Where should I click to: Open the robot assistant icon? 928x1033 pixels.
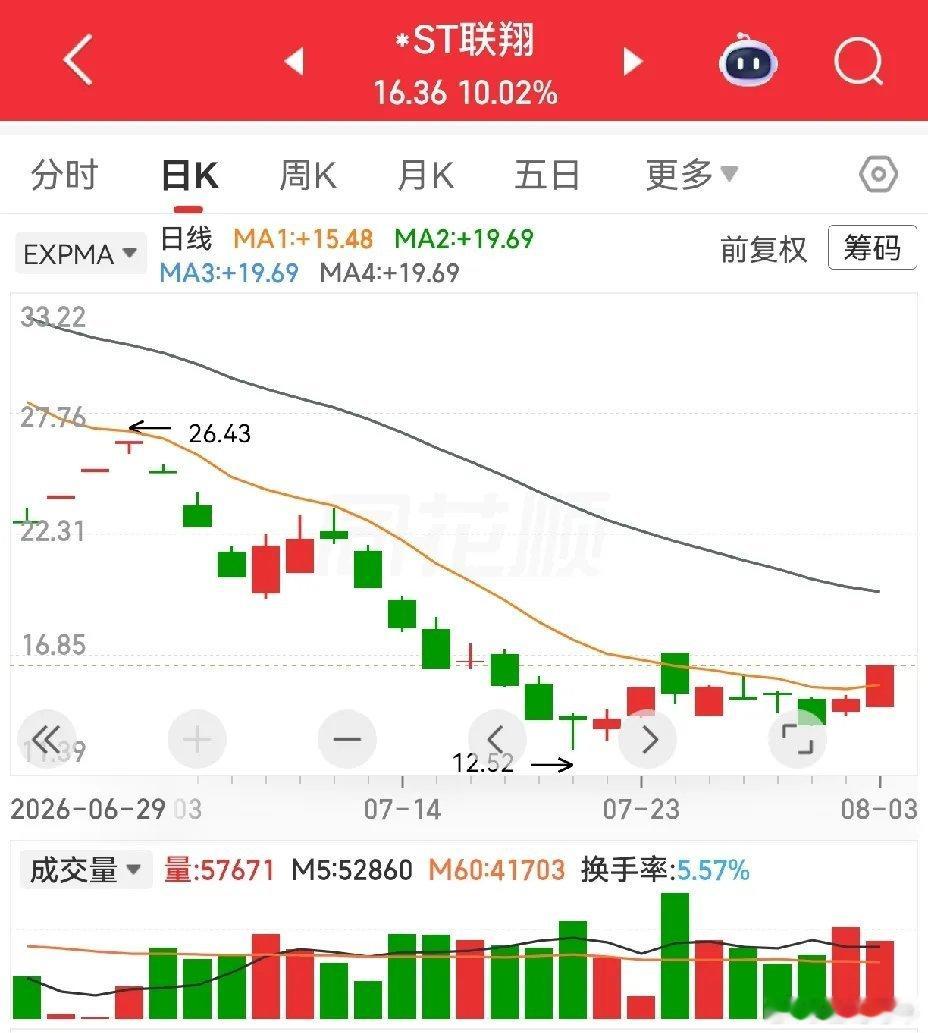pyautogui.click(x=748, y=61)
